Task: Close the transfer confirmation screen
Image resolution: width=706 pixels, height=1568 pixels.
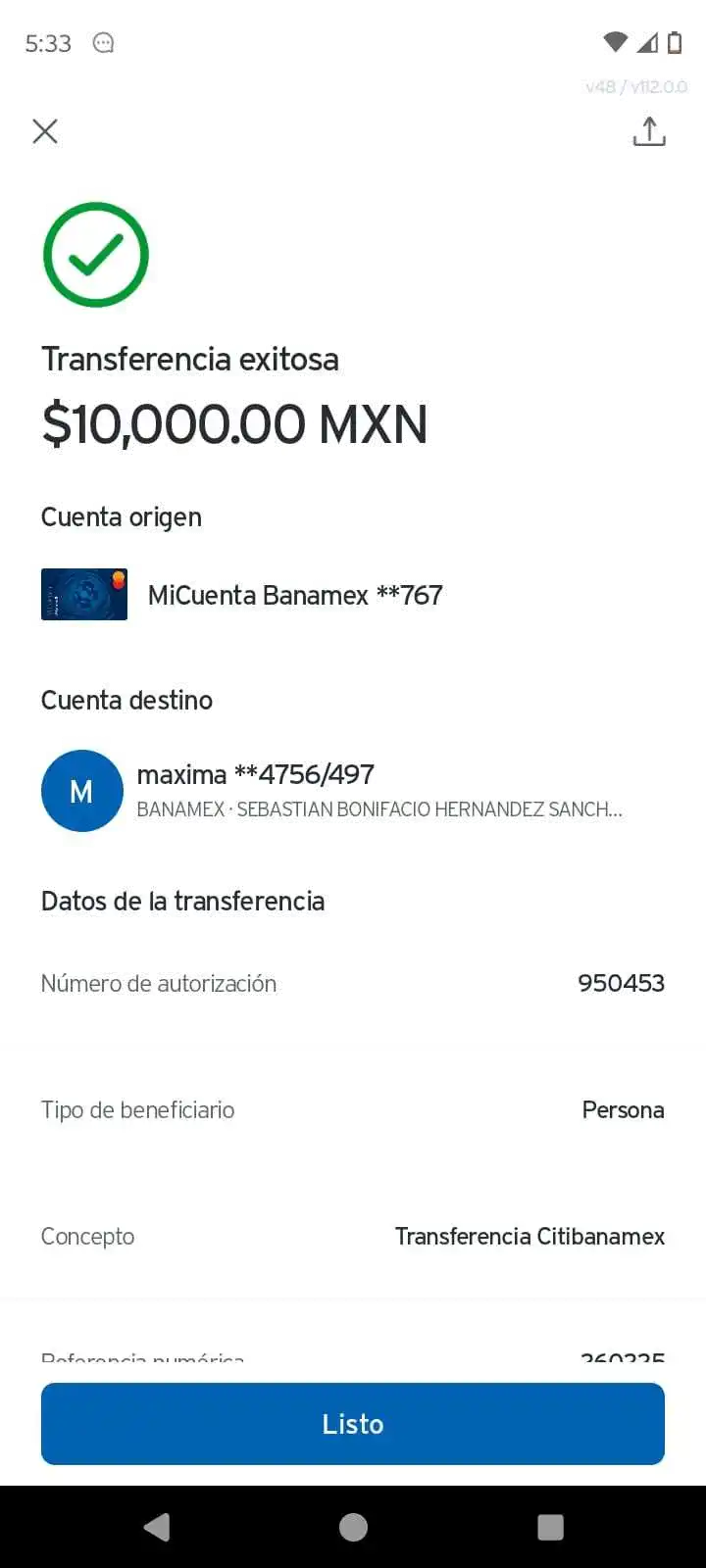Action: click(46, 131)
